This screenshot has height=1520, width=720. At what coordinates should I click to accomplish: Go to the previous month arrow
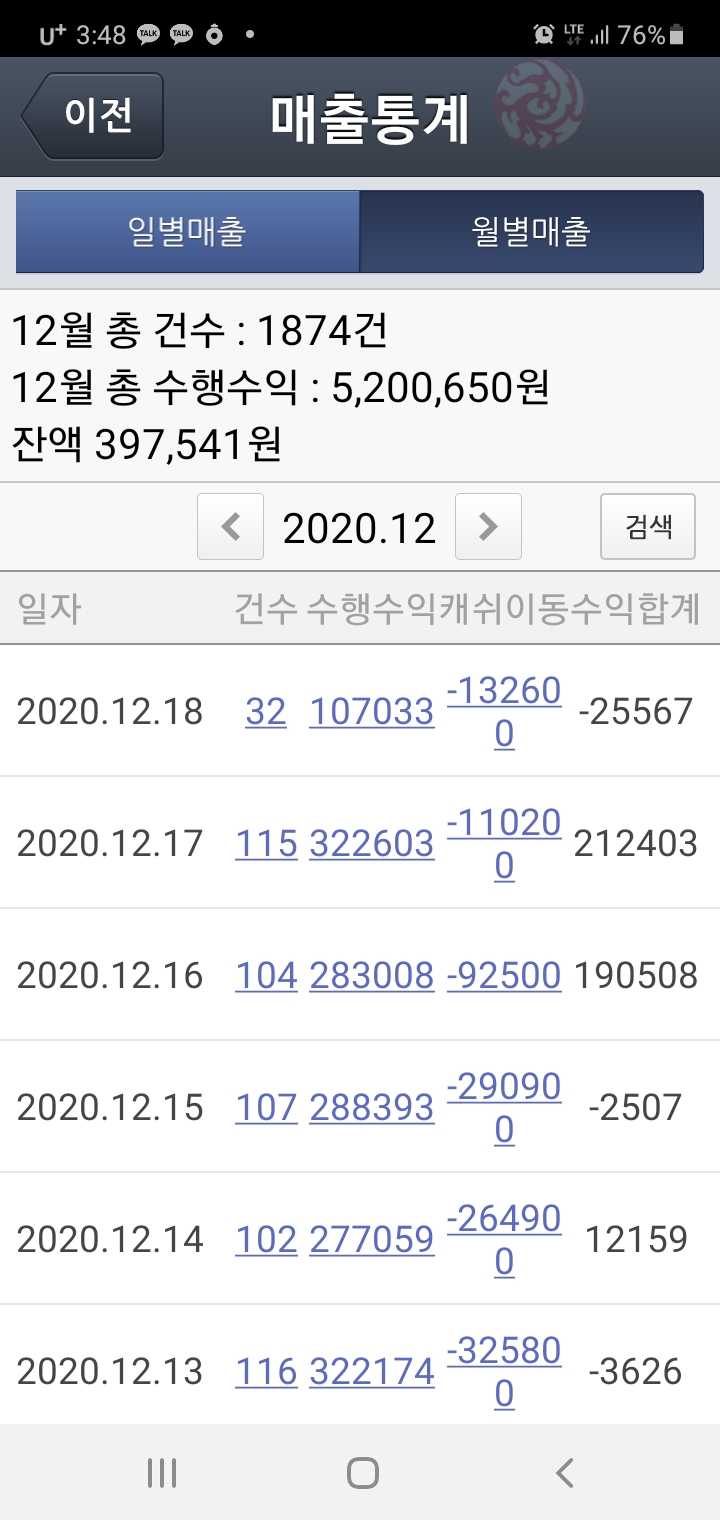pyautogui.click(x=231, y=526)
